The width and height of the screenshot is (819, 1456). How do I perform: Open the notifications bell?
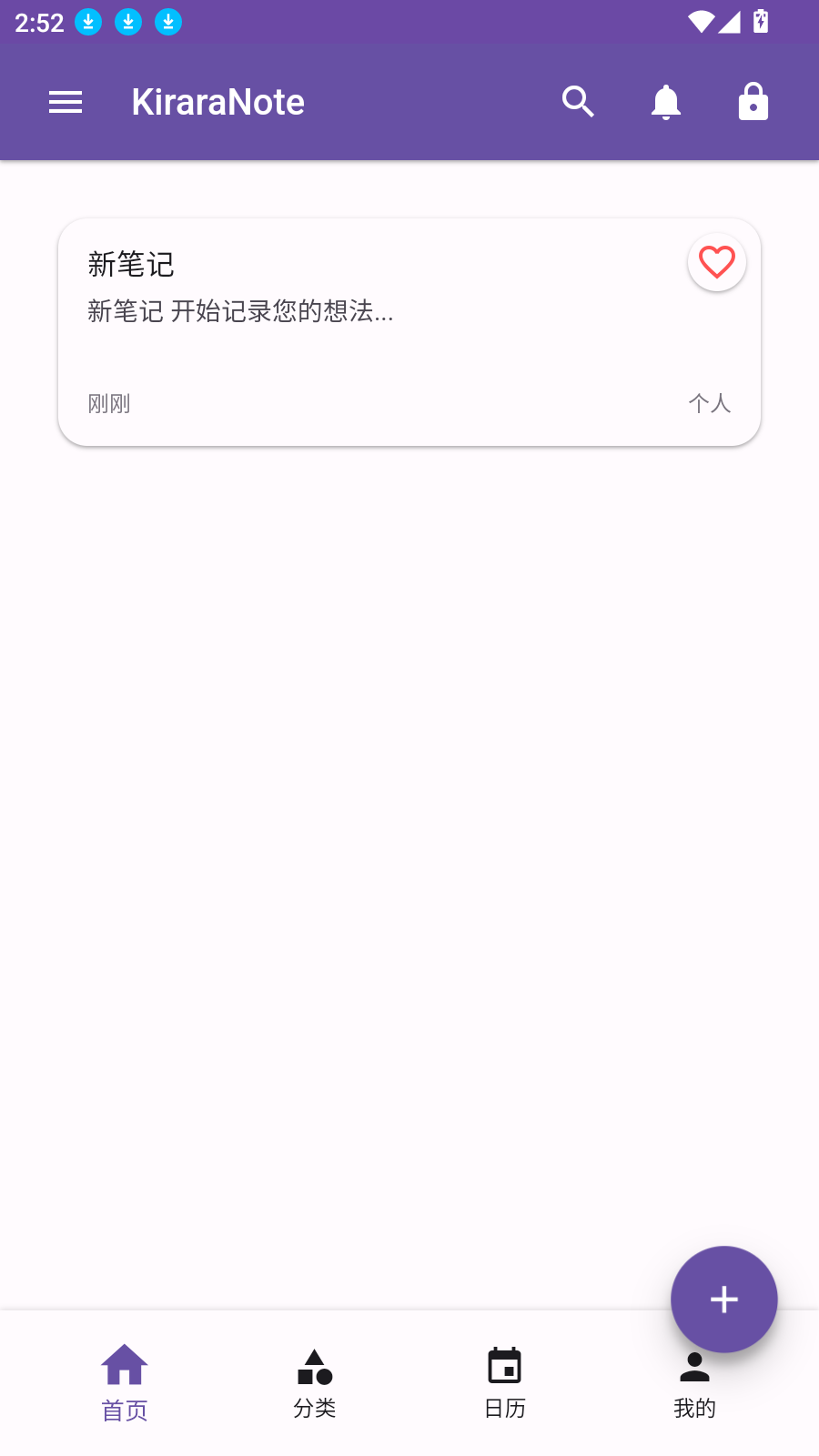click(x=666, y=102)
